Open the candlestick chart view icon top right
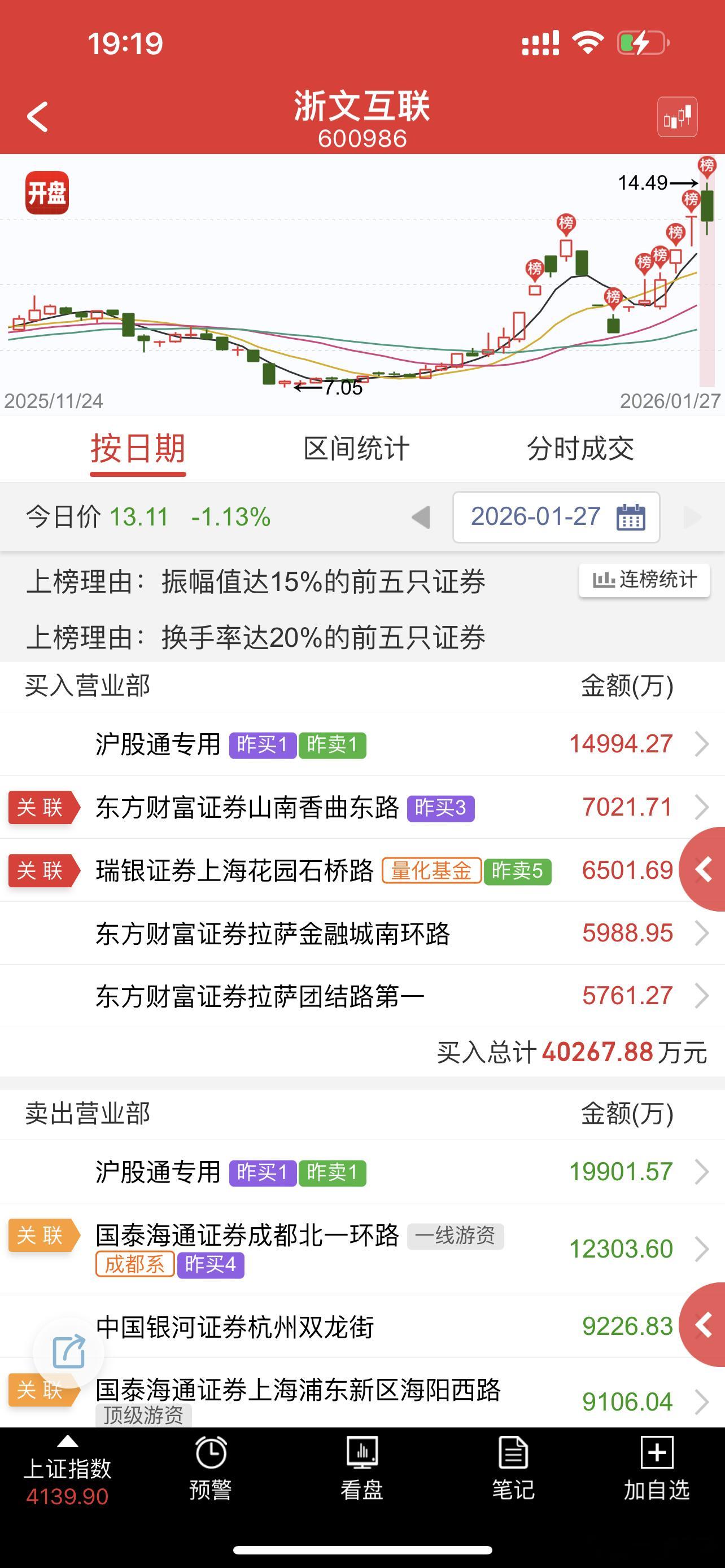Screen dimensions: 725x1568 point(678,116)
